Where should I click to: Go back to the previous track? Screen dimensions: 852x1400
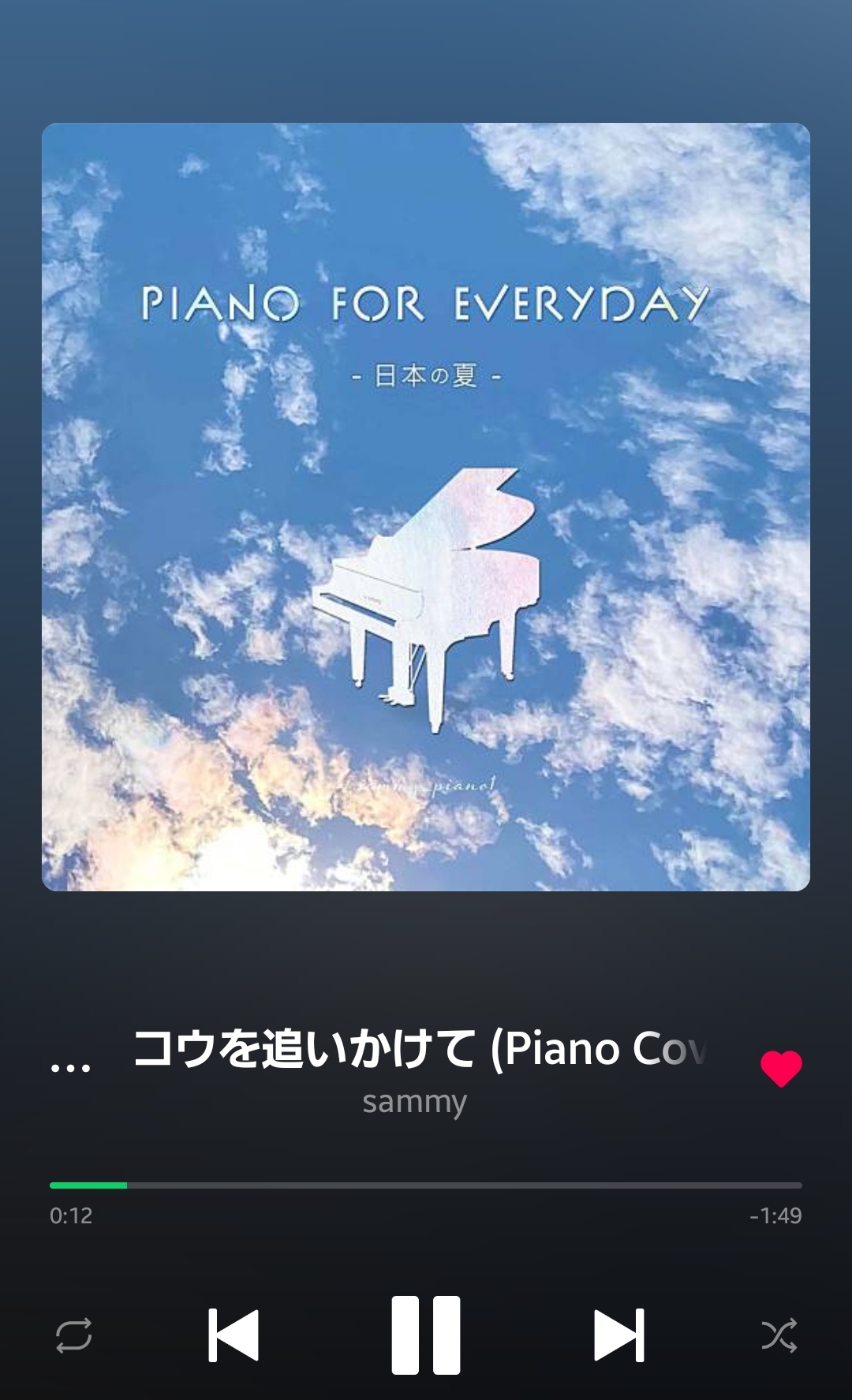pyautogui.click(x=234, y=1335)
